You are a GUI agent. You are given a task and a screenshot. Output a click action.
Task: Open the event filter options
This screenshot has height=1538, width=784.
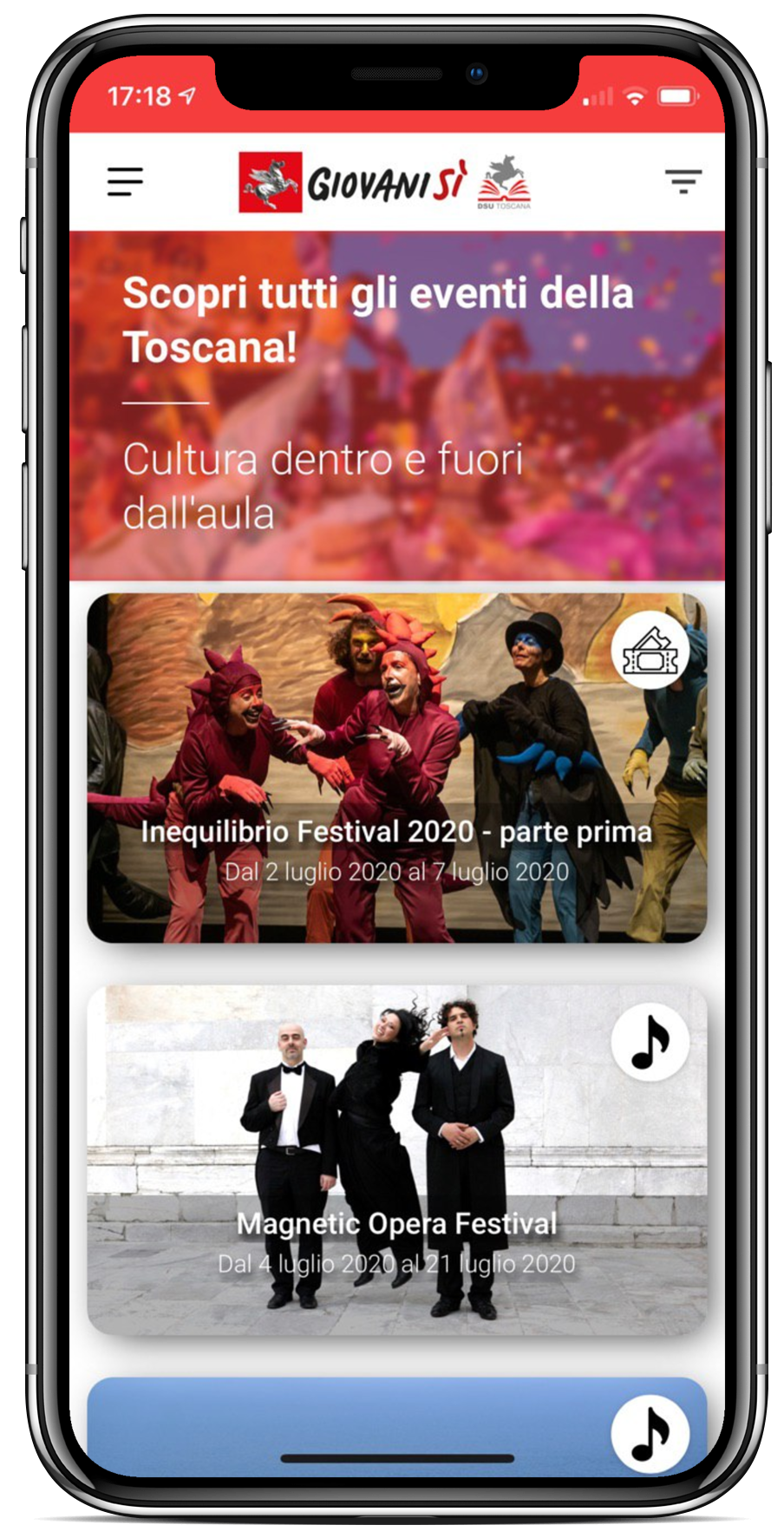coord(683,181)
